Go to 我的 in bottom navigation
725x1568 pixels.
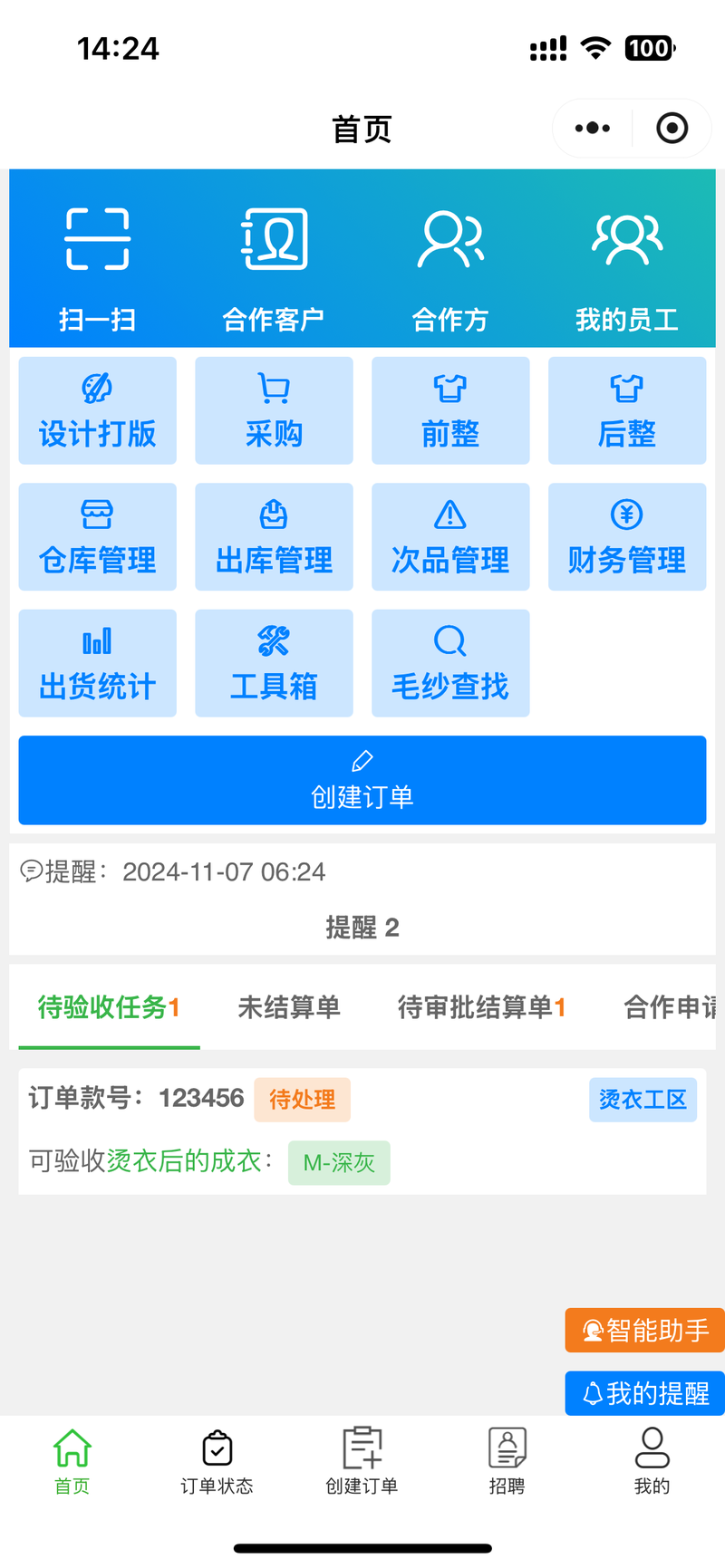coord(652,1461)
